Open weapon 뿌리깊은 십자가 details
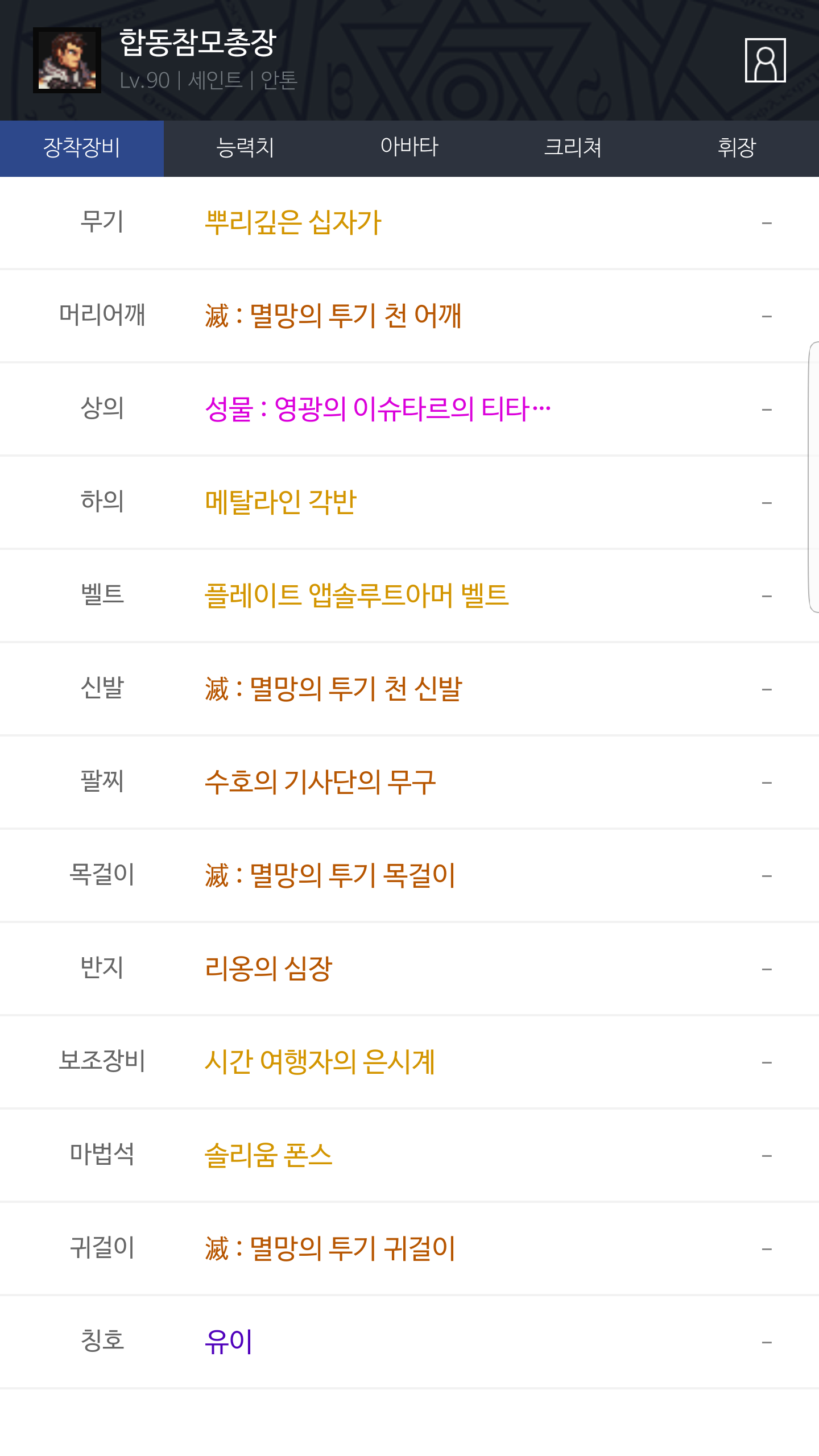The height and width of the screenshot is (1456, 819). [409, 222]
